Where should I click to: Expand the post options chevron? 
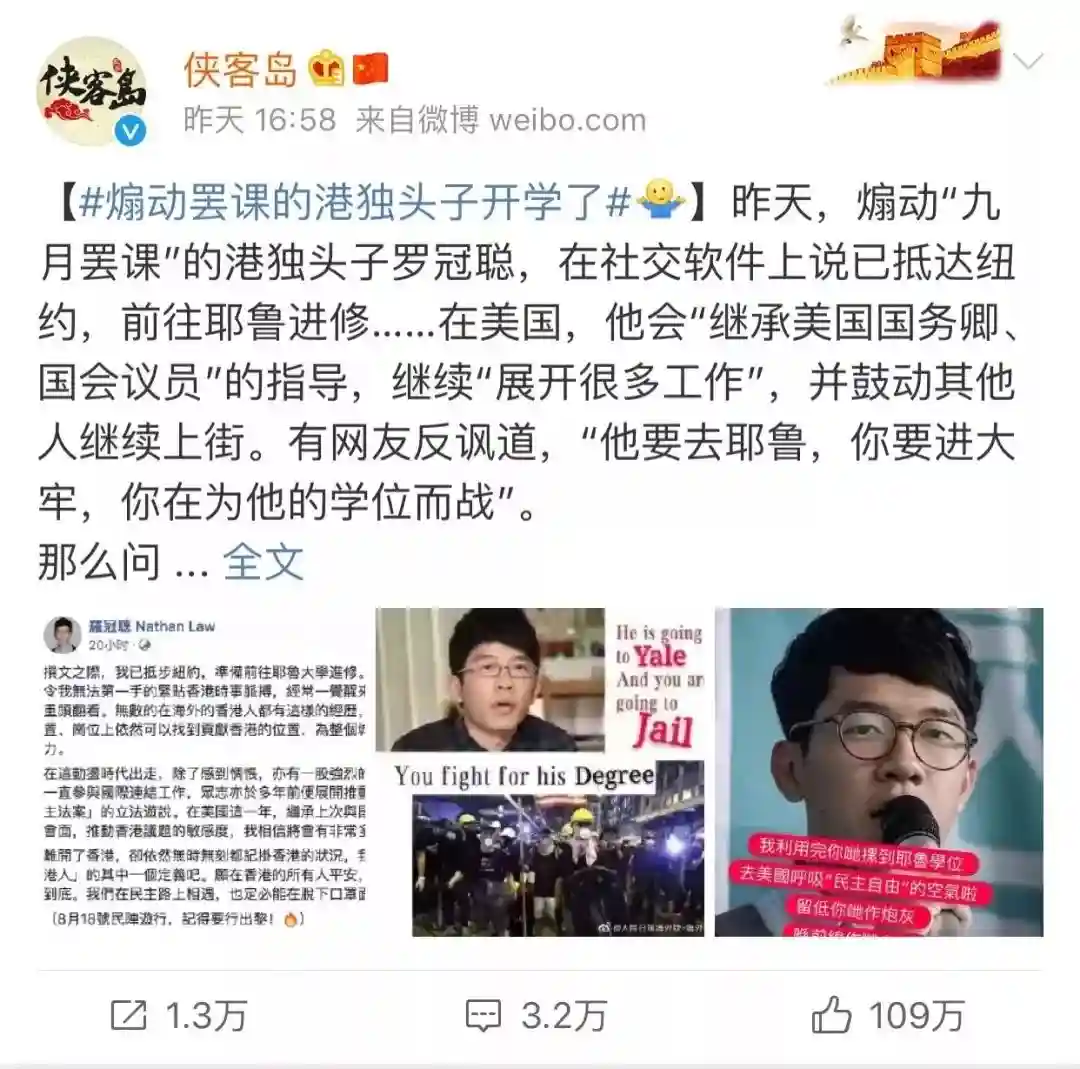tap(1028, 62)
